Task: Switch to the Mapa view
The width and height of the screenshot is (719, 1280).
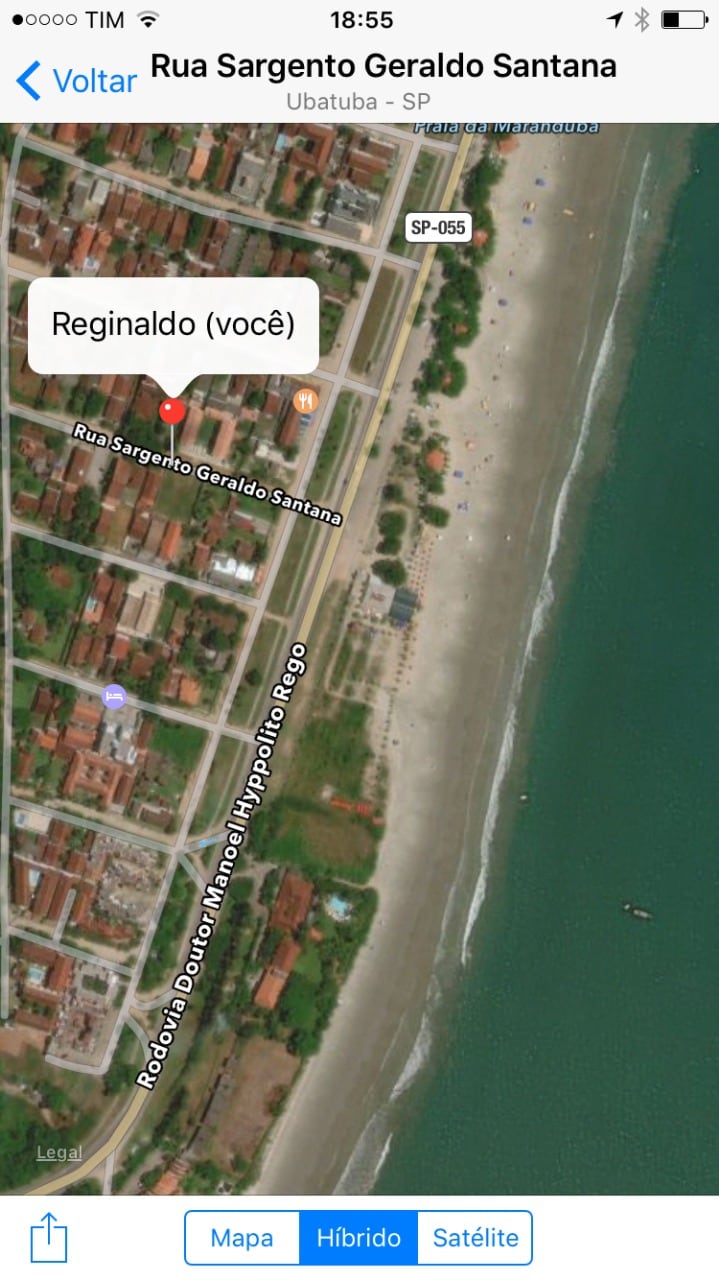Action: (x=242, y=1238)
